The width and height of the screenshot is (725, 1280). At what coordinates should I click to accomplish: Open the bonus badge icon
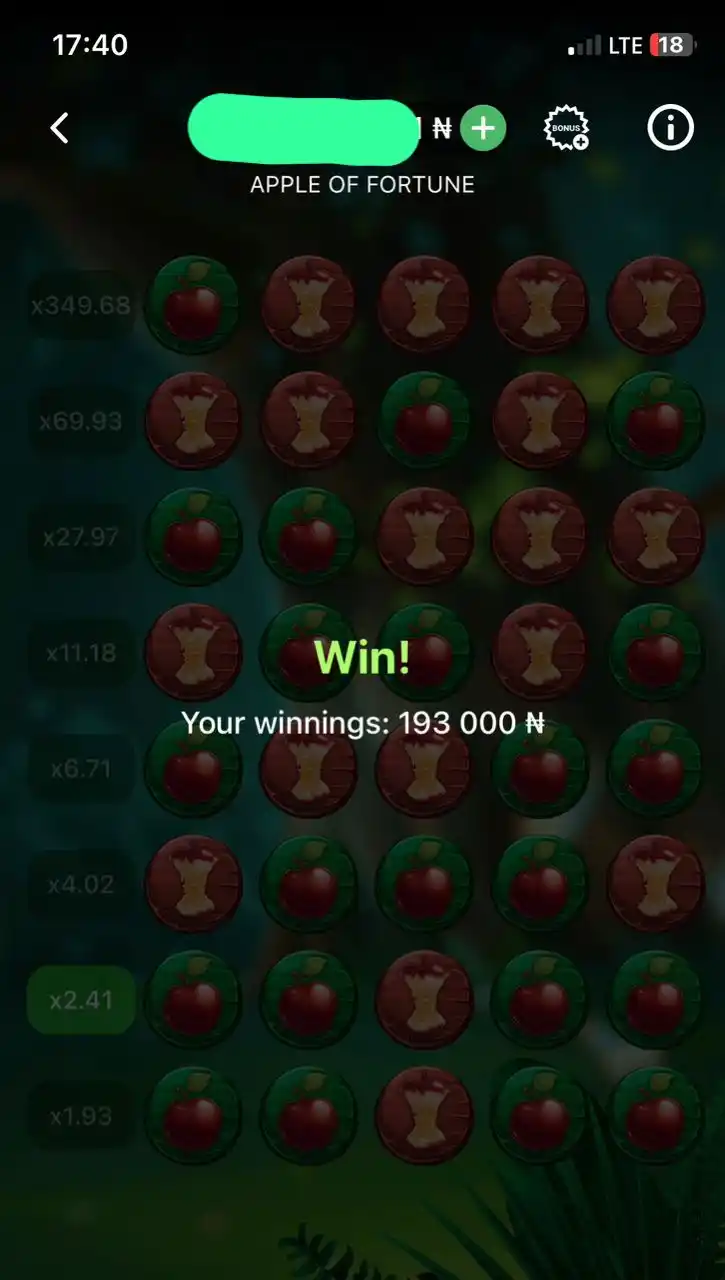(x=566, y=129)
